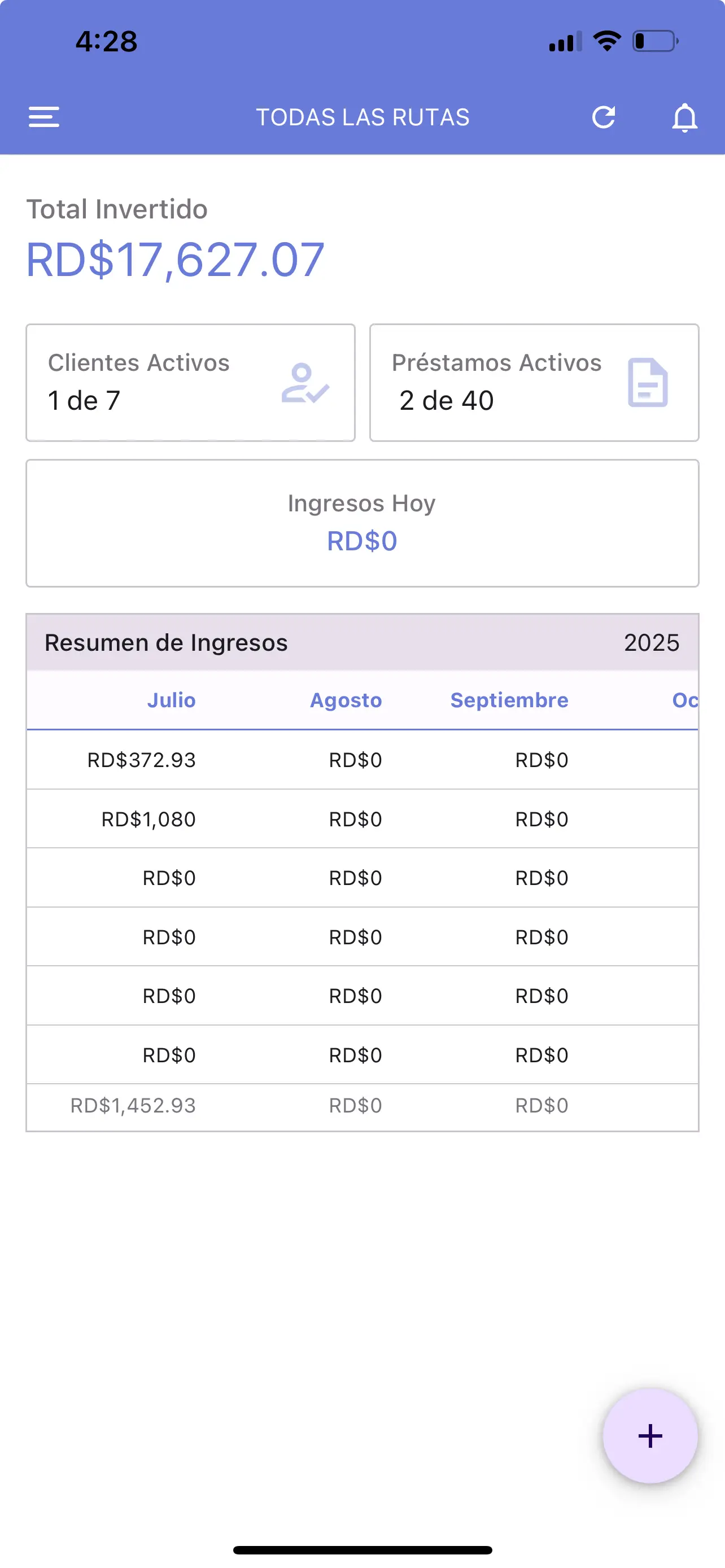Tap the plus floating action button
The width and height of the screenshot is (725, 1568).
pos(649,1435)
